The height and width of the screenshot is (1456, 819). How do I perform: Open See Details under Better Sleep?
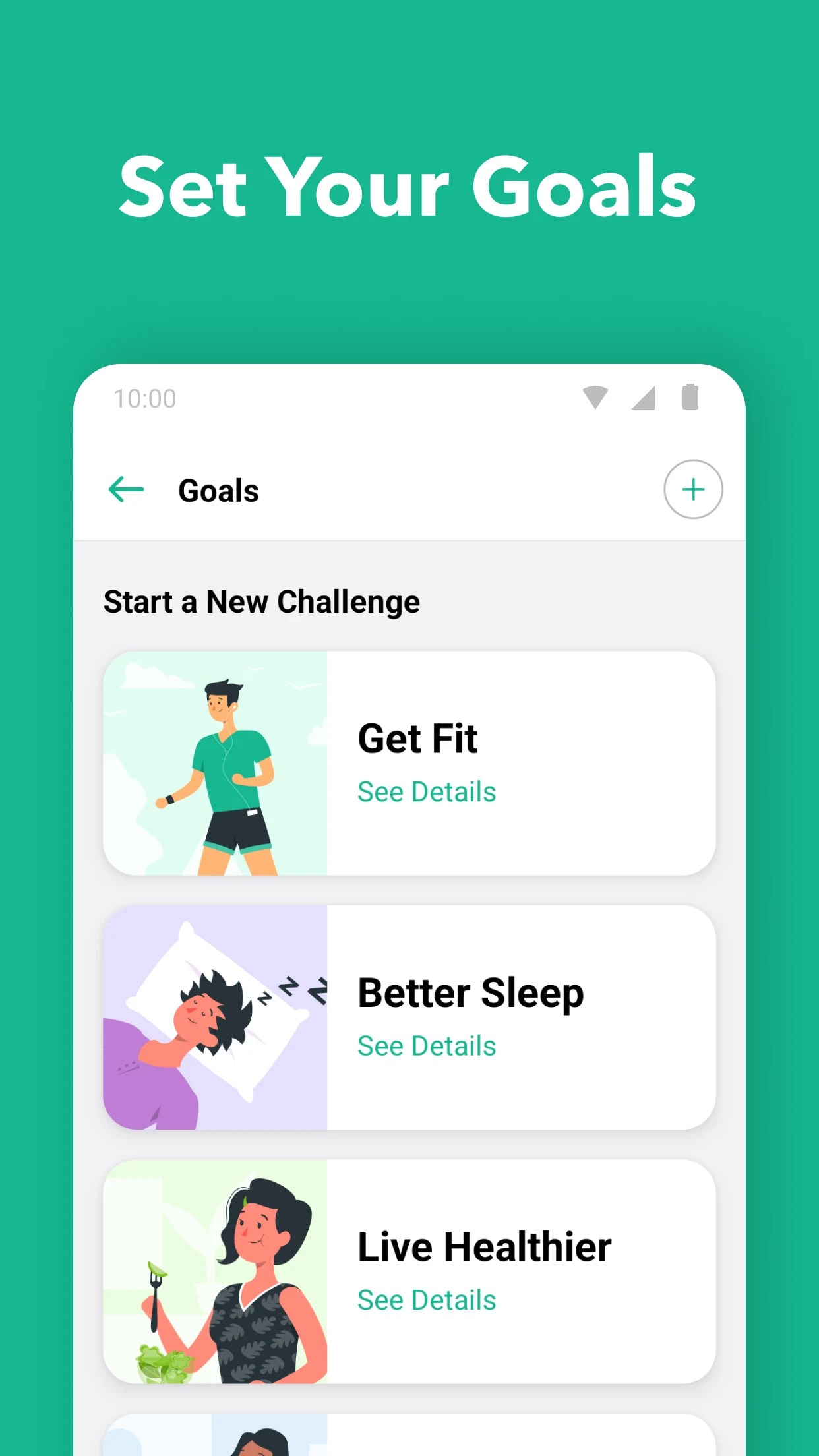[x=427, y=1045]
